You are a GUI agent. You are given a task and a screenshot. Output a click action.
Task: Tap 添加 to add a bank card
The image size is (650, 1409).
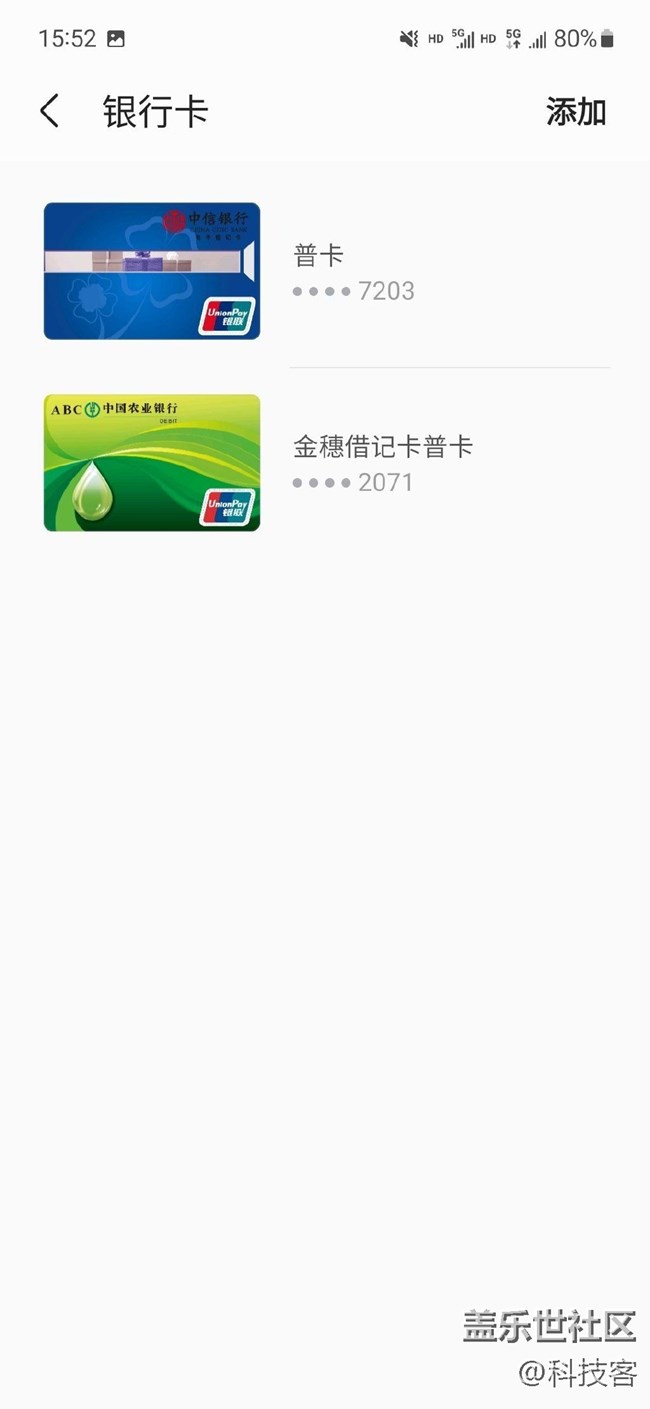point(576,111)
